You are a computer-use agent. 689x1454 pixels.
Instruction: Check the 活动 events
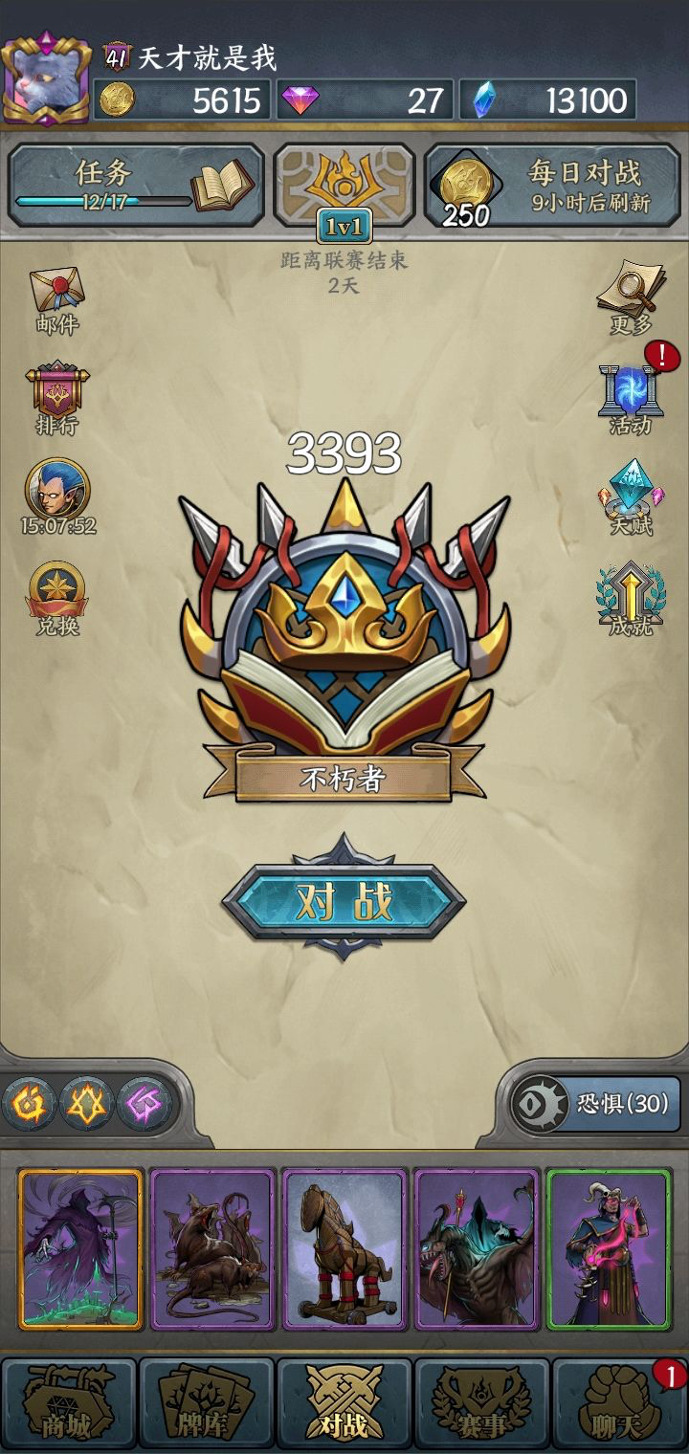click(631, 398)
